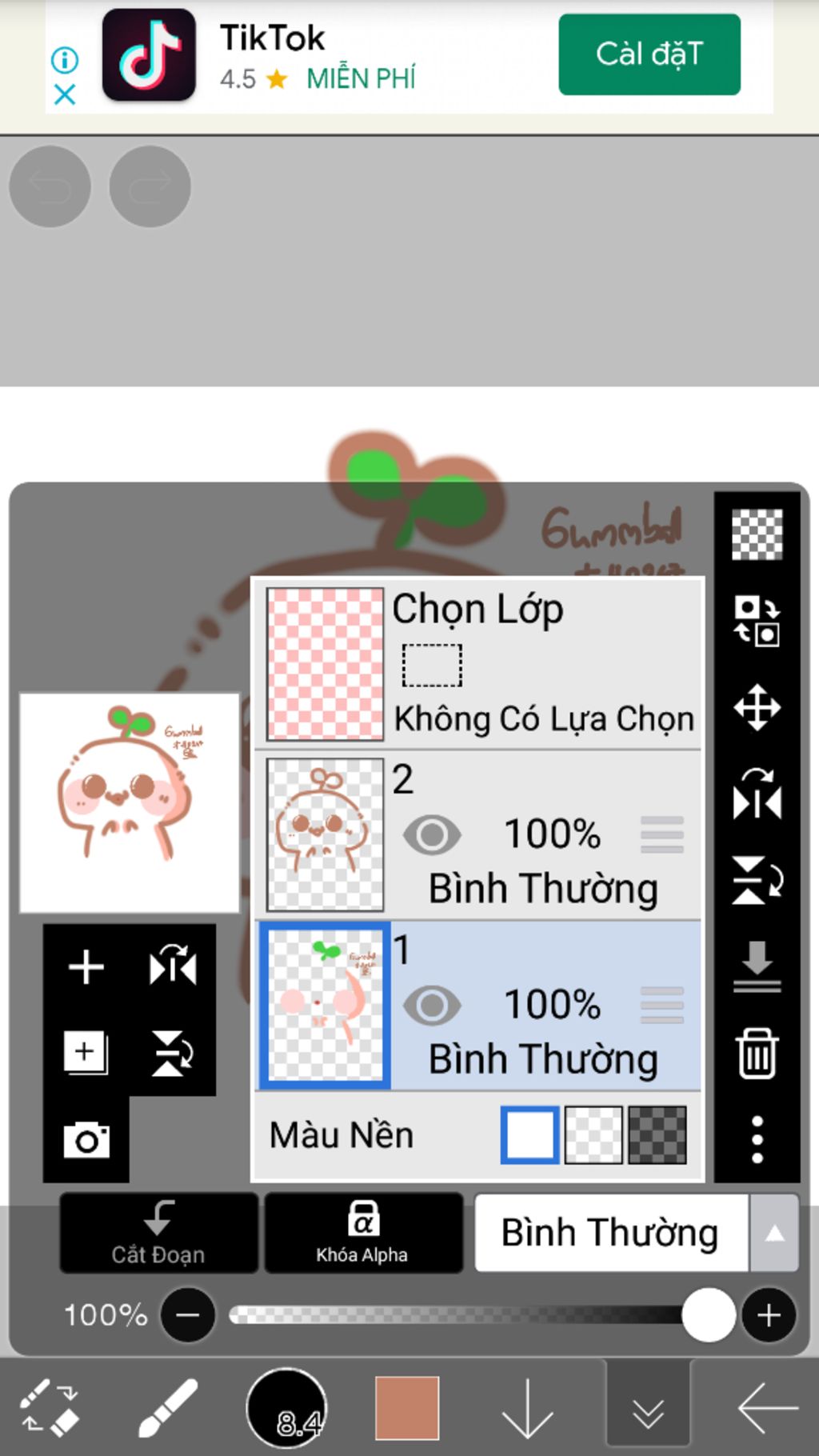Viewport: 819px width, 1456px height.
Task: Delete the selected layer with trash icon
Action: tap(757, 1054)
